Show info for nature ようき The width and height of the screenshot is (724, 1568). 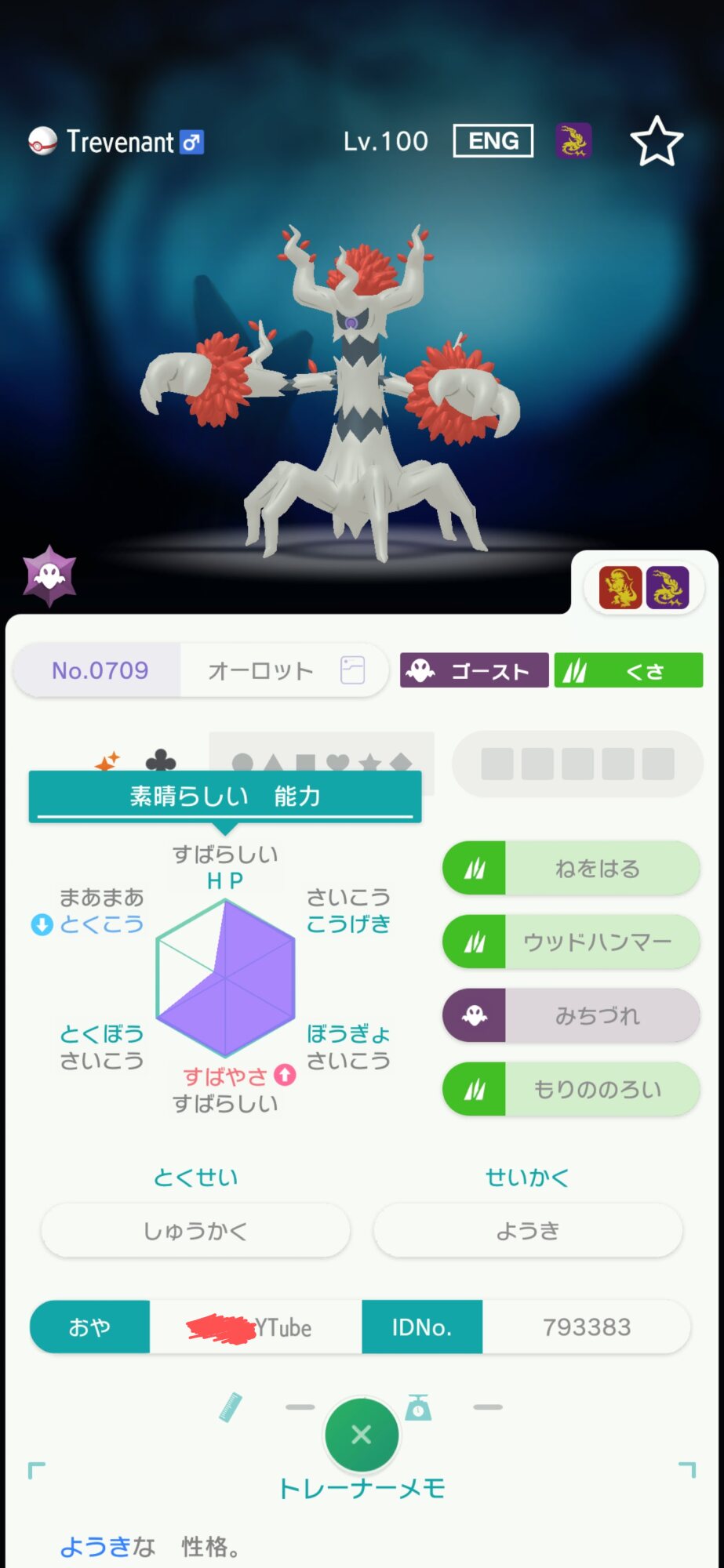(x=528, y=1231)
